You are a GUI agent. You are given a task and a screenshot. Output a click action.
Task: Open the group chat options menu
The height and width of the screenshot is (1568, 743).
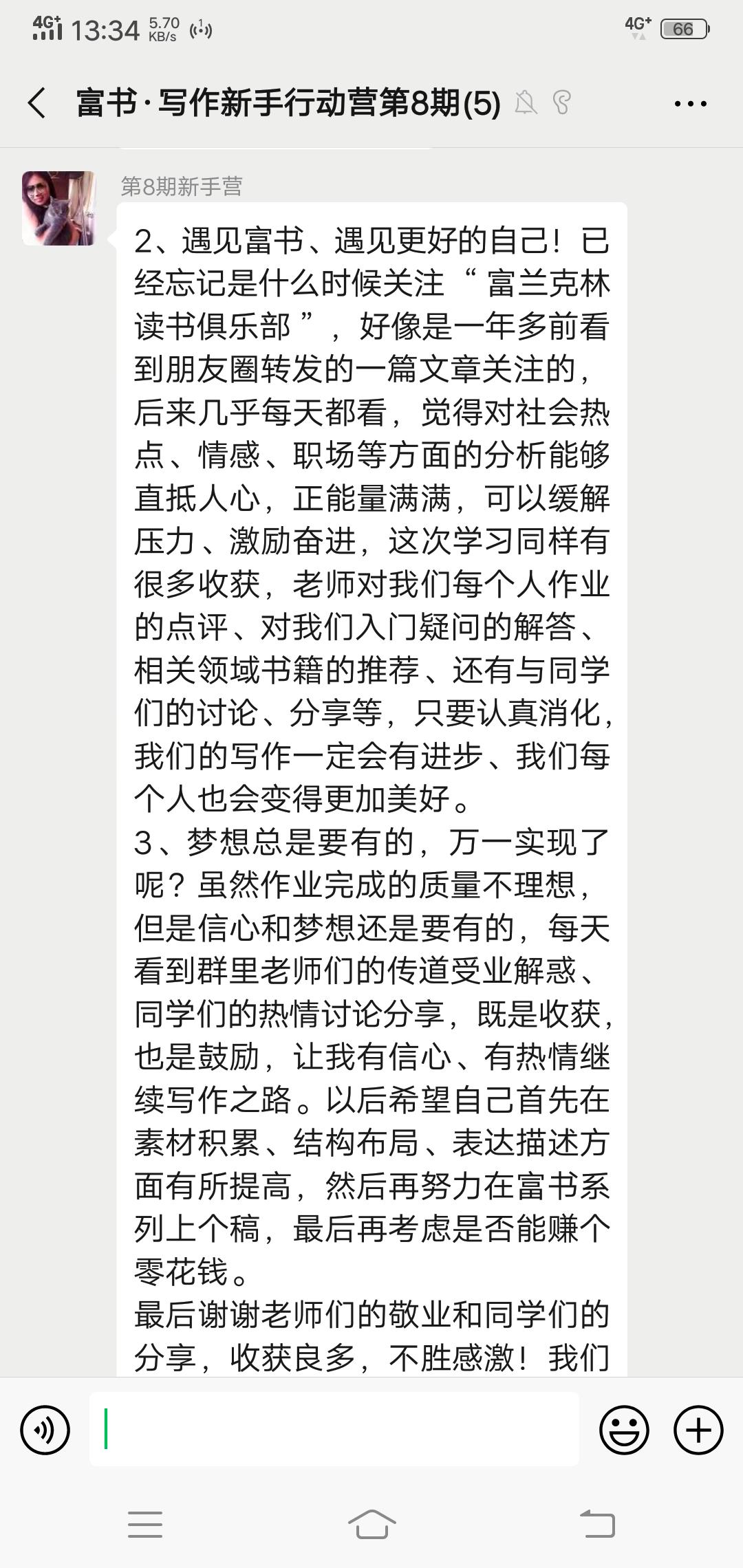[690, 104]
